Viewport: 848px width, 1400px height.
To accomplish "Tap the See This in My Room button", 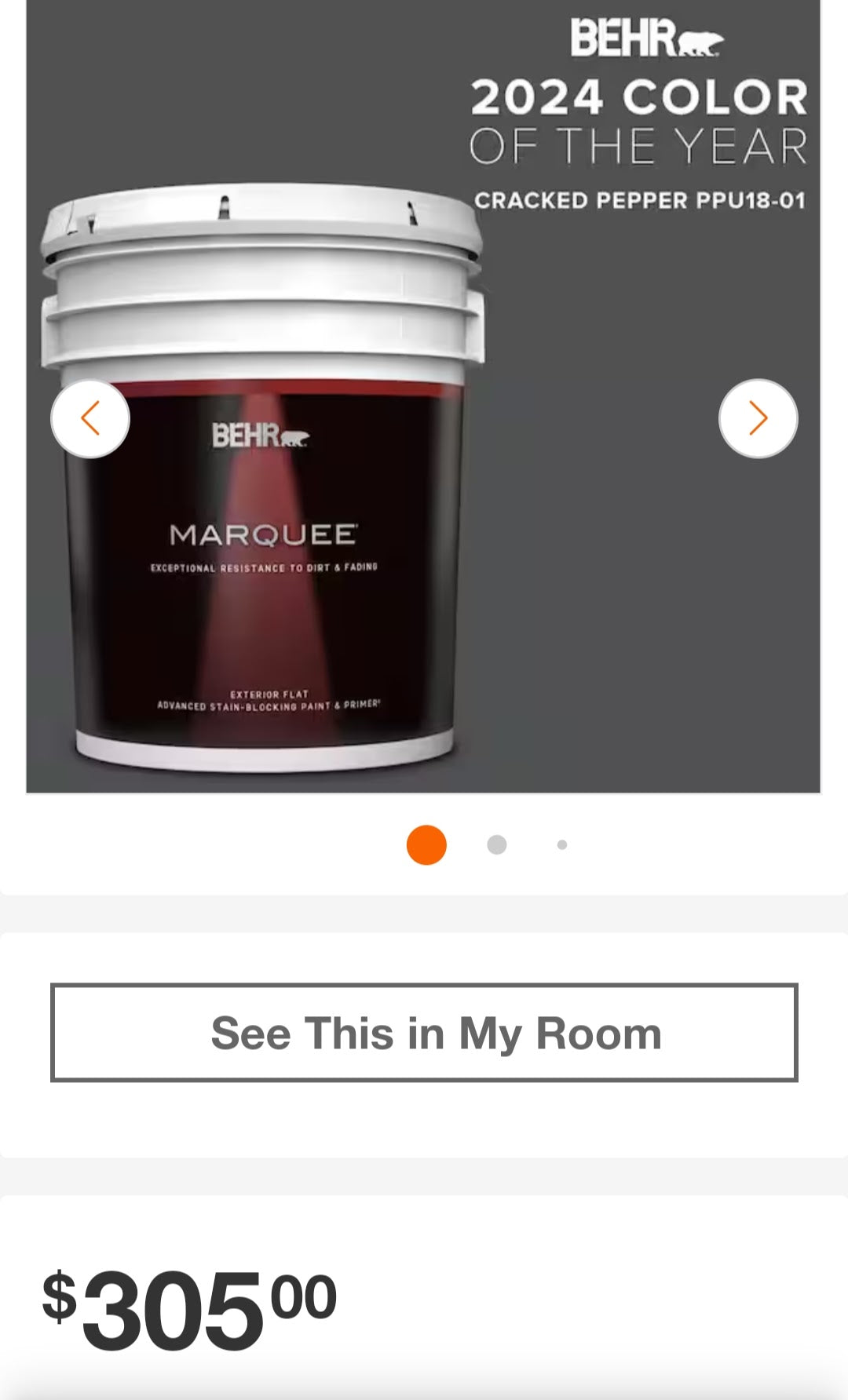I will (x=424, y=1033).
